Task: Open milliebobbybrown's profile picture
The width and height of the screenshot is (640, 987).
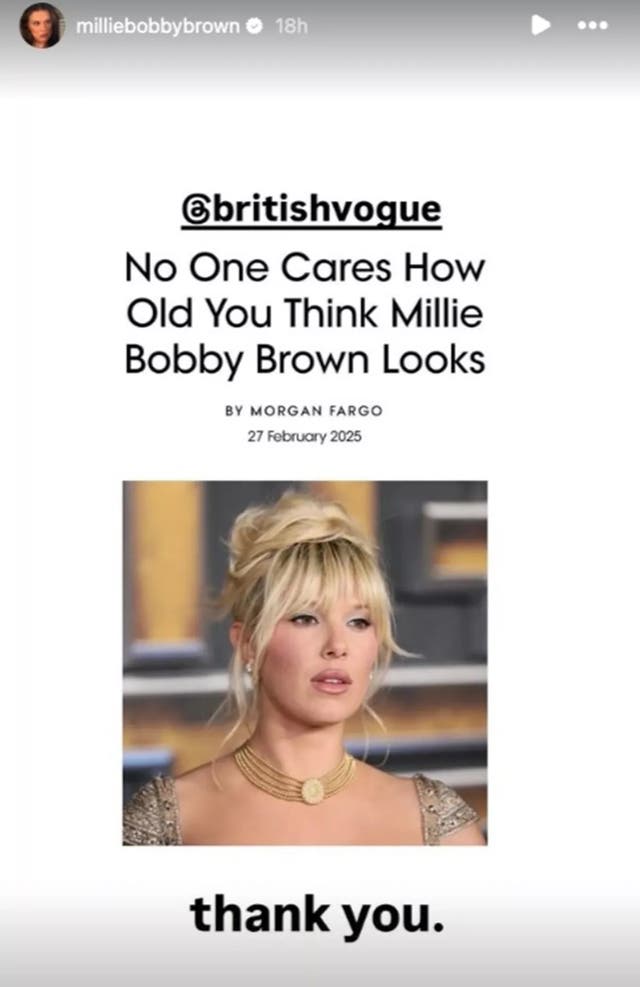Action: point(41,26)
